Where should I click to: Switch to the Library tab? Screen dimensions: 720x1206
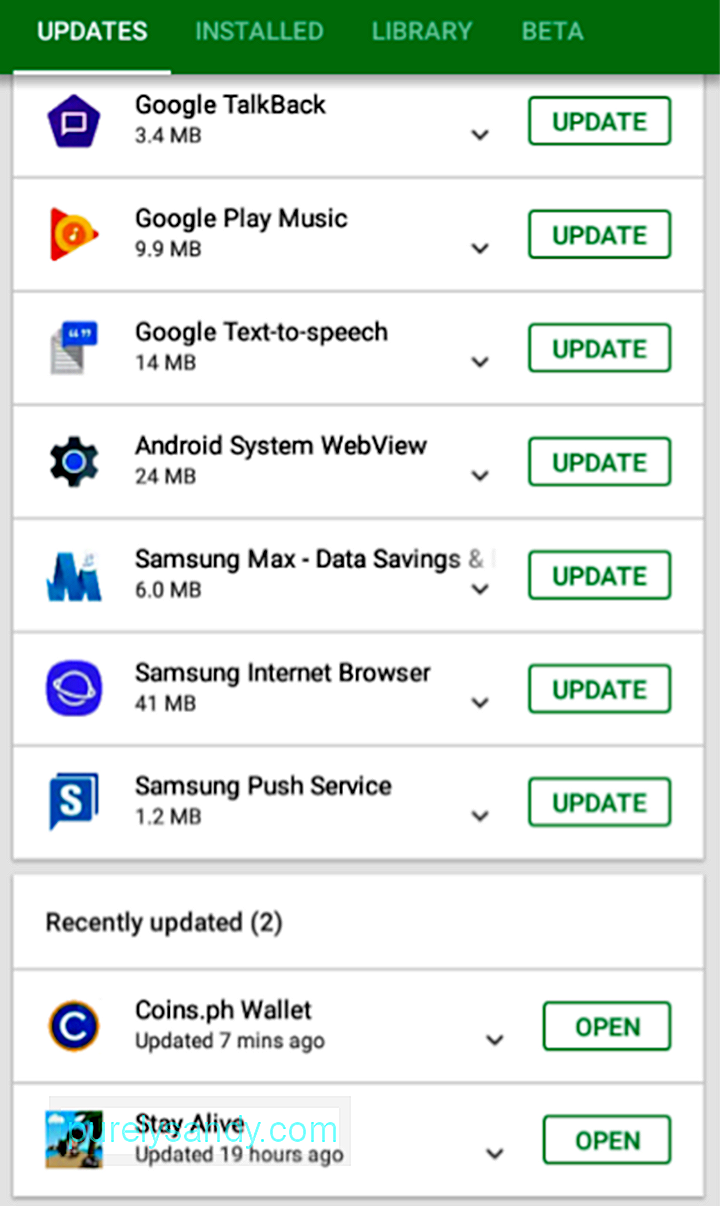click(x=422, y=31)
